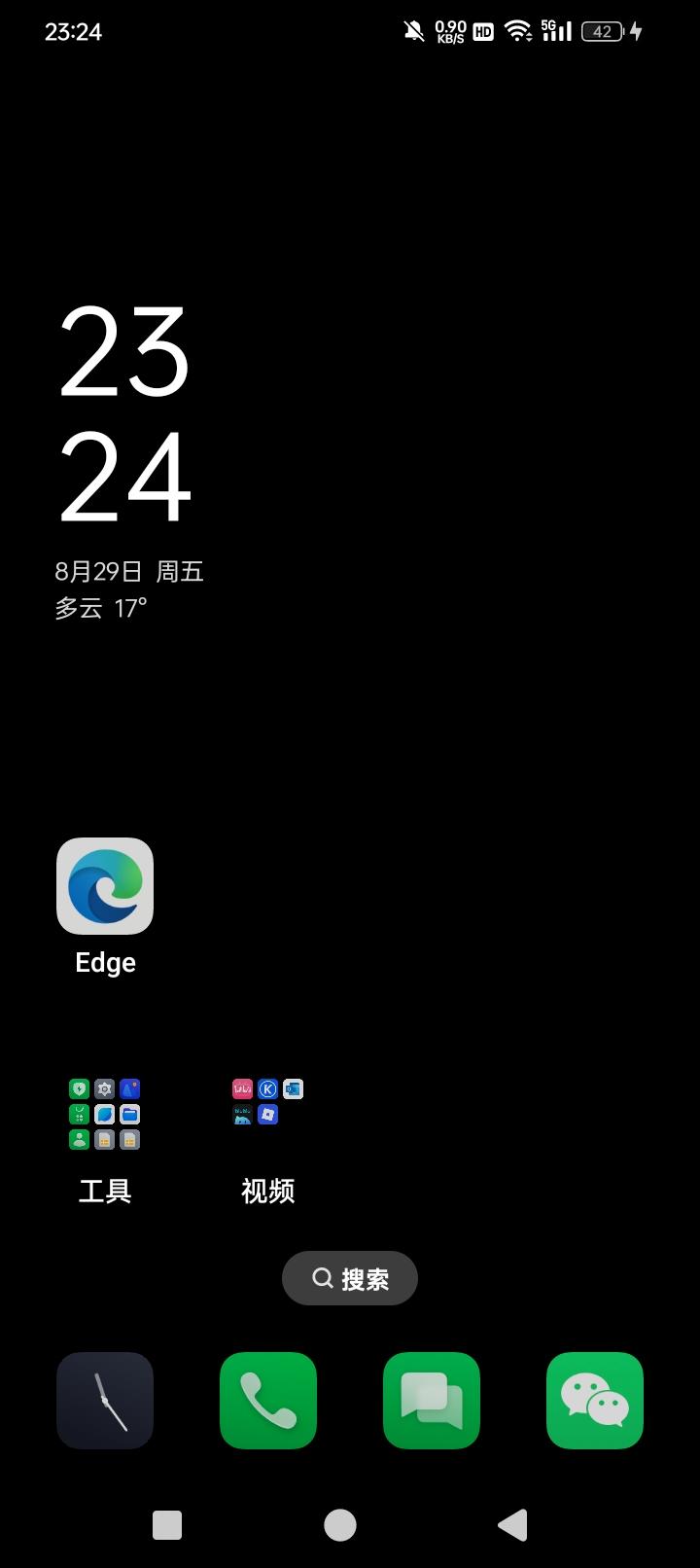This screenshot has height=1568, width=700.
Task: Open recent apps with the square button
Action: (x=167, y=1524)
